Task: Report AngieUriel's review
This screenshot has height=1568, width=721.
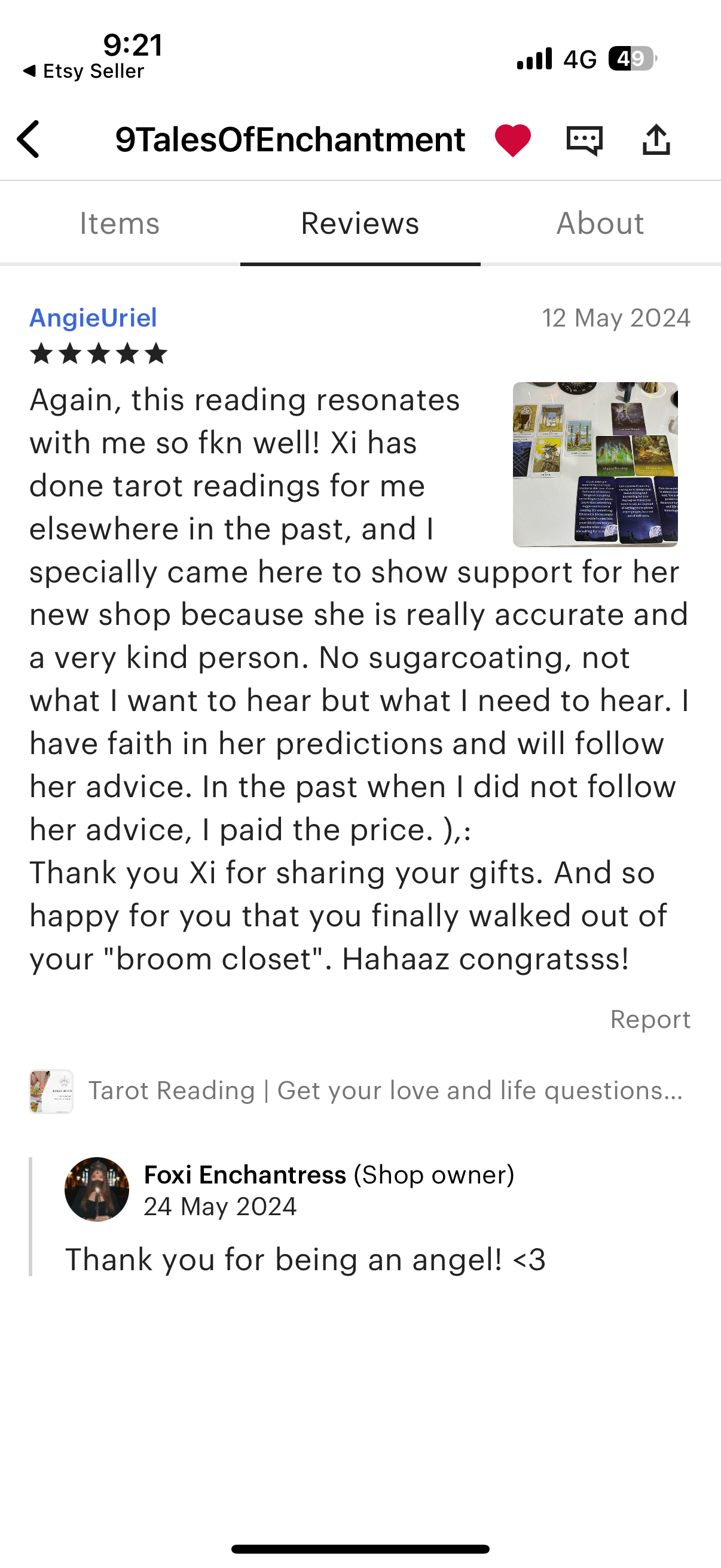Action: point(650,1019)
